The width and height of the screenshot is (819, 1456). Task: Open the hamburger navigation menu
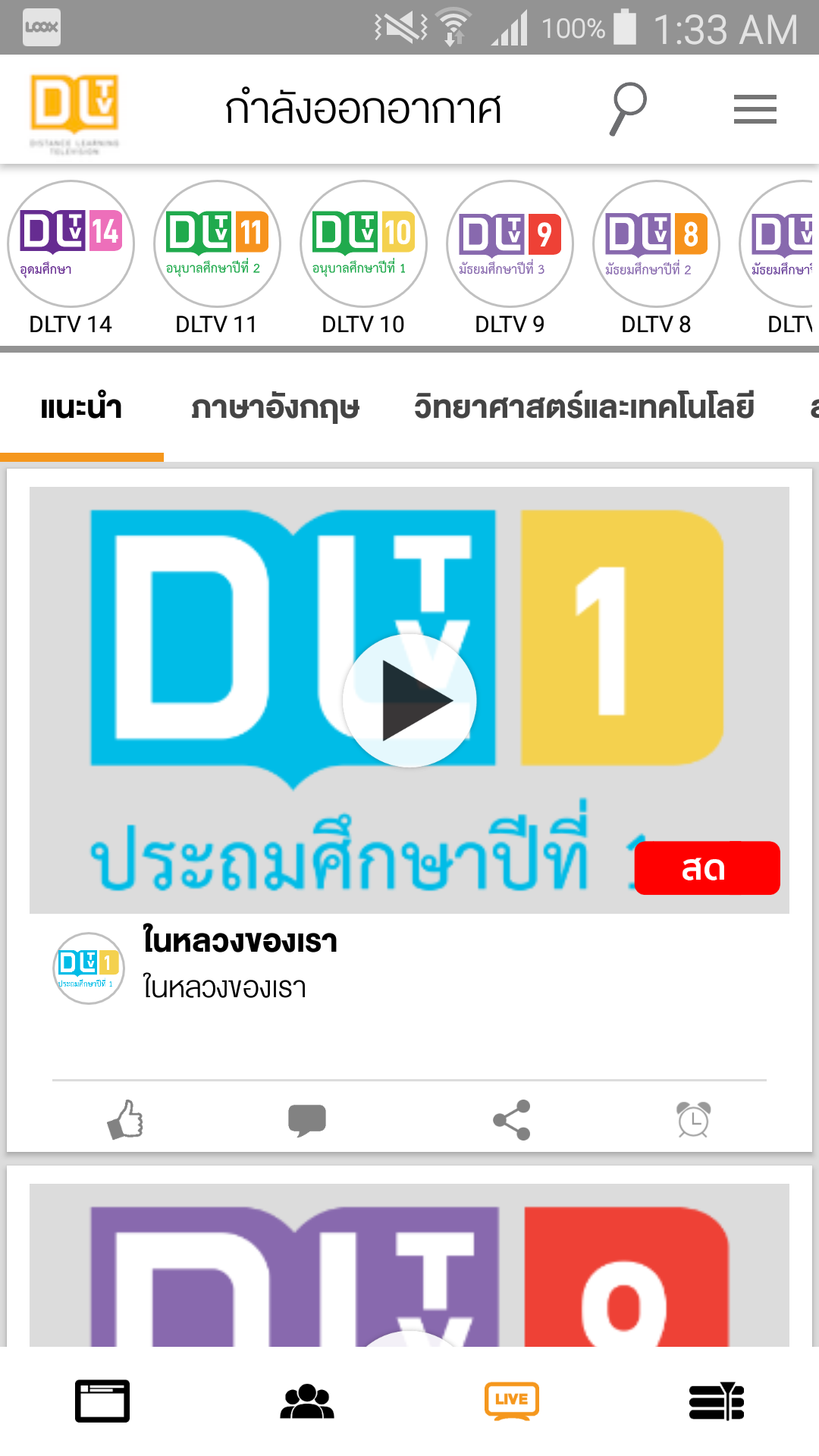coord(755,108)
